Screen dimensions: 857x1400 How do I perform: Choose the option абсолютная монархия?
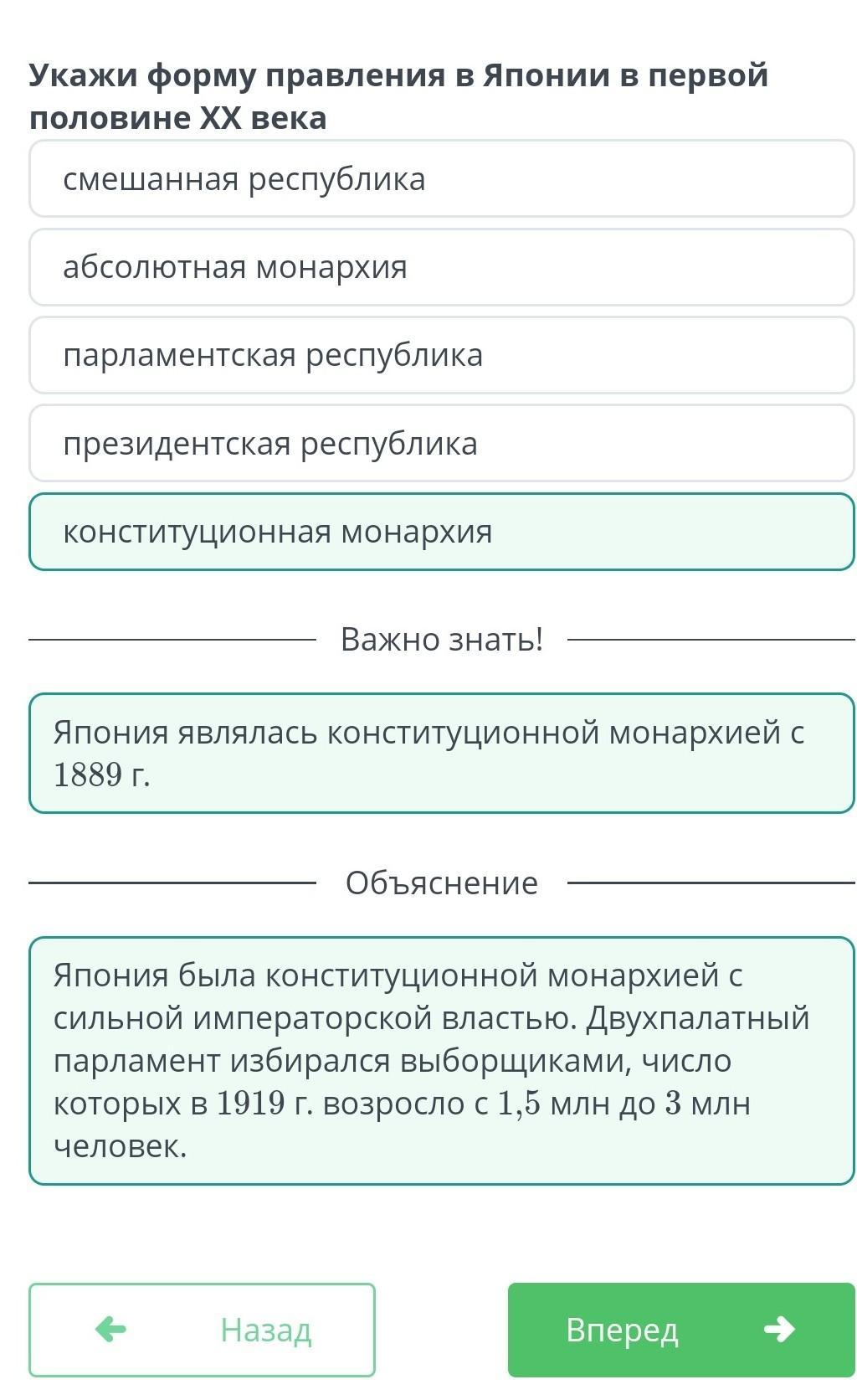[441, 267]
